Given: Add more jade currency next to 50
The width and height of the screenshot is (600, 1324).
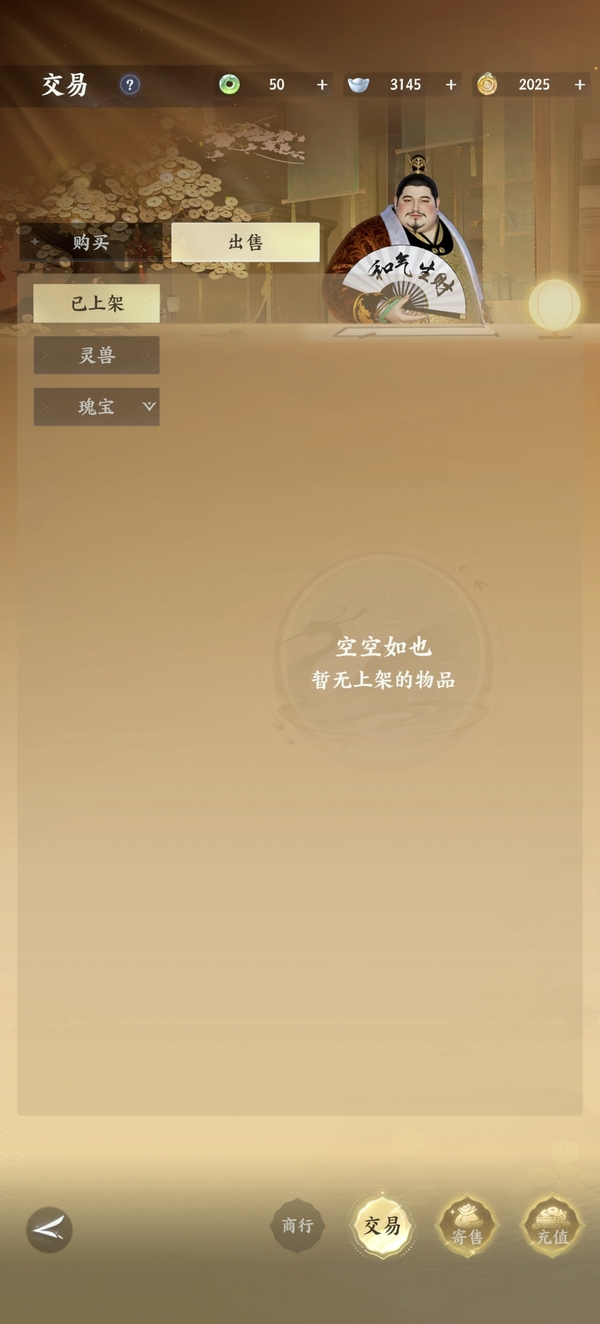Looking at the screenshot, I should pyautogui.click(x=322, y=85).
